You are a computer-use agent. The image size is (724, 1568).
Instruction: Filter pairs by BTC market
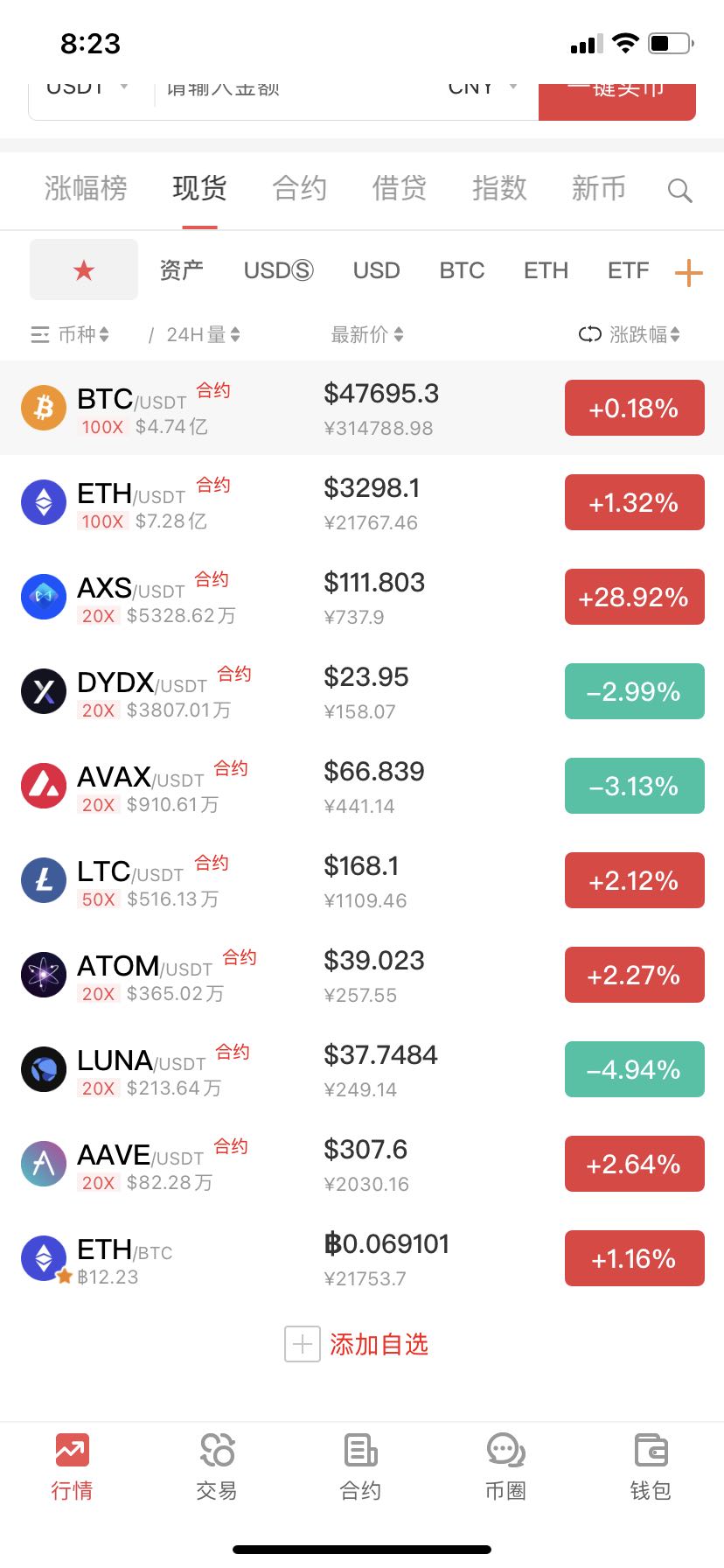point(462,270)
